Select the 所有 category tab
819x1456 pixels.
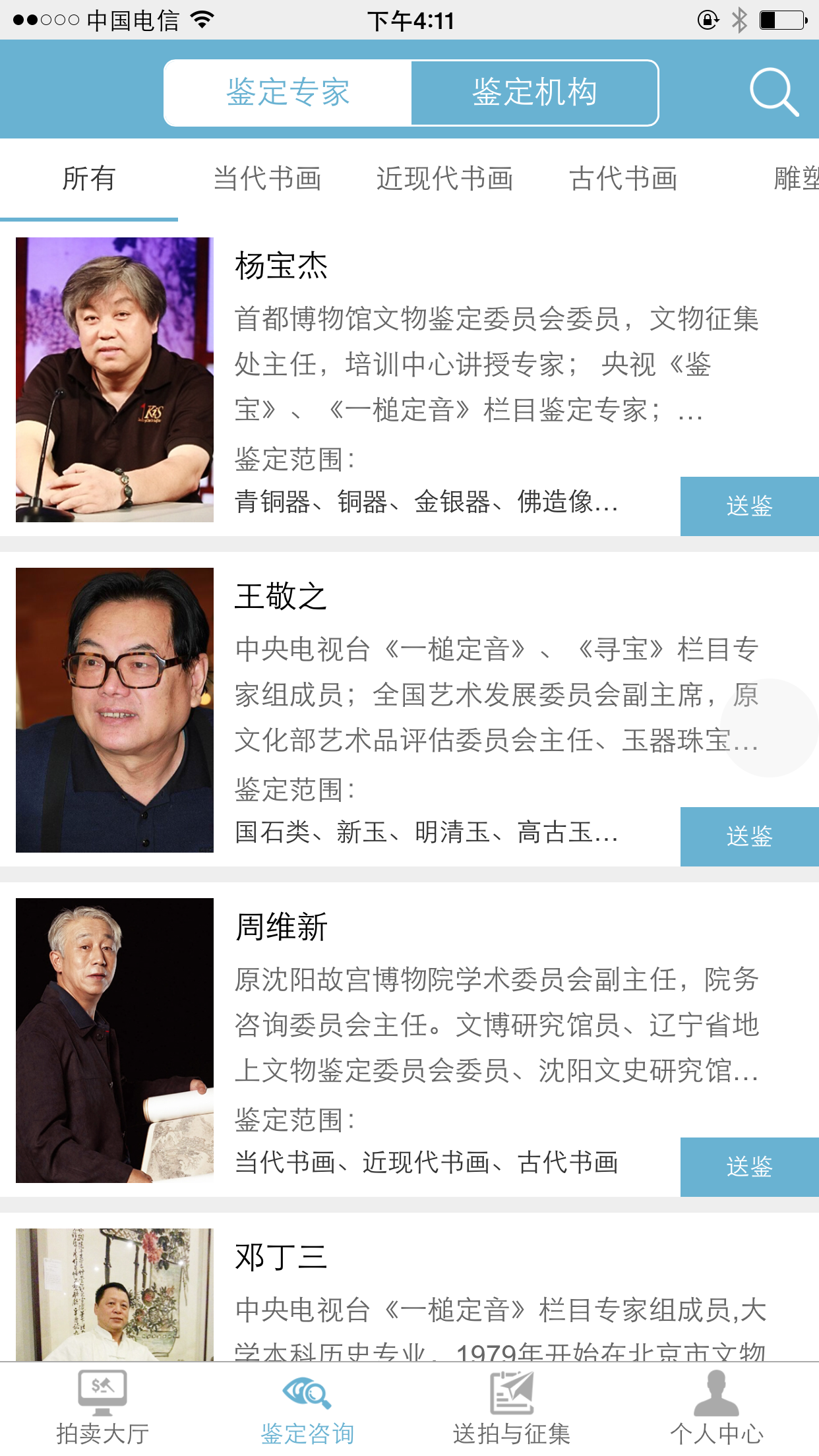click(x=89, y=179)
